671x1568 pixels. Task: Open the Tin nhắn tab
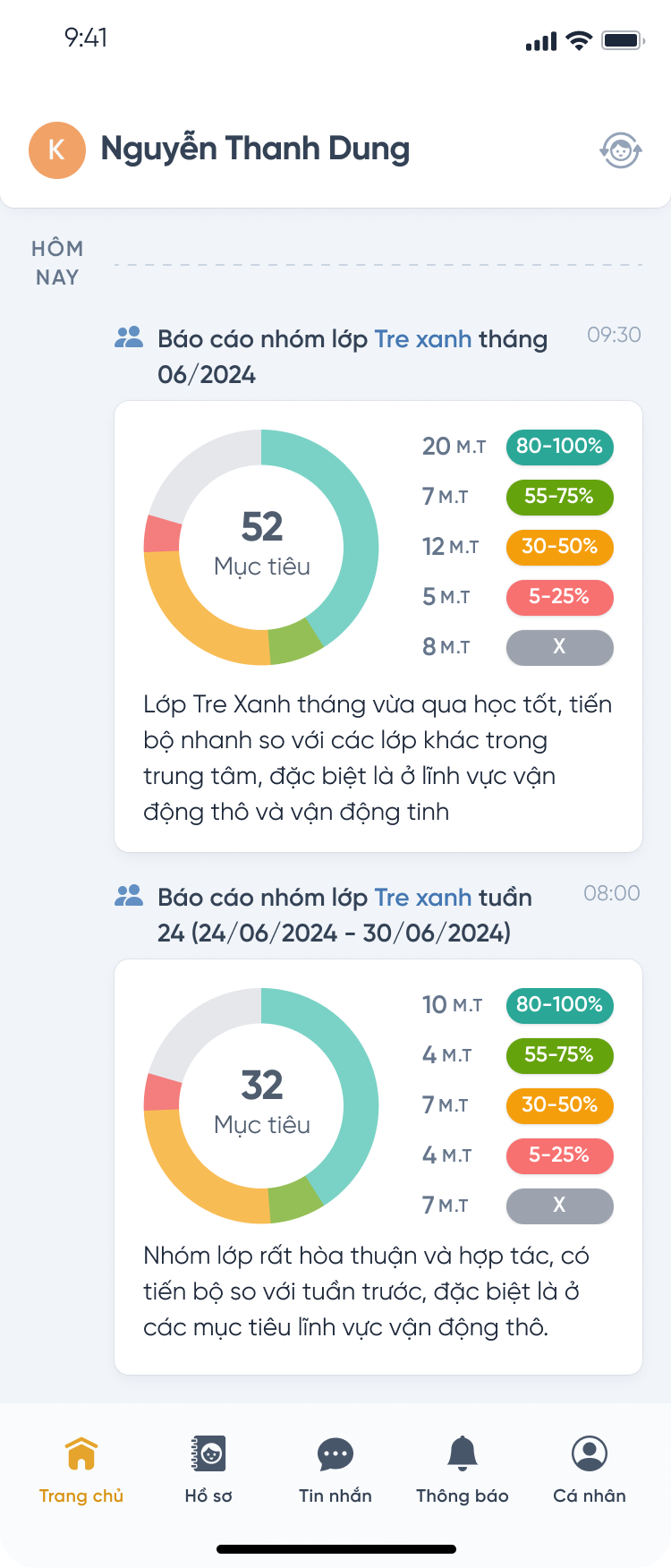(x=335, y=1470)
